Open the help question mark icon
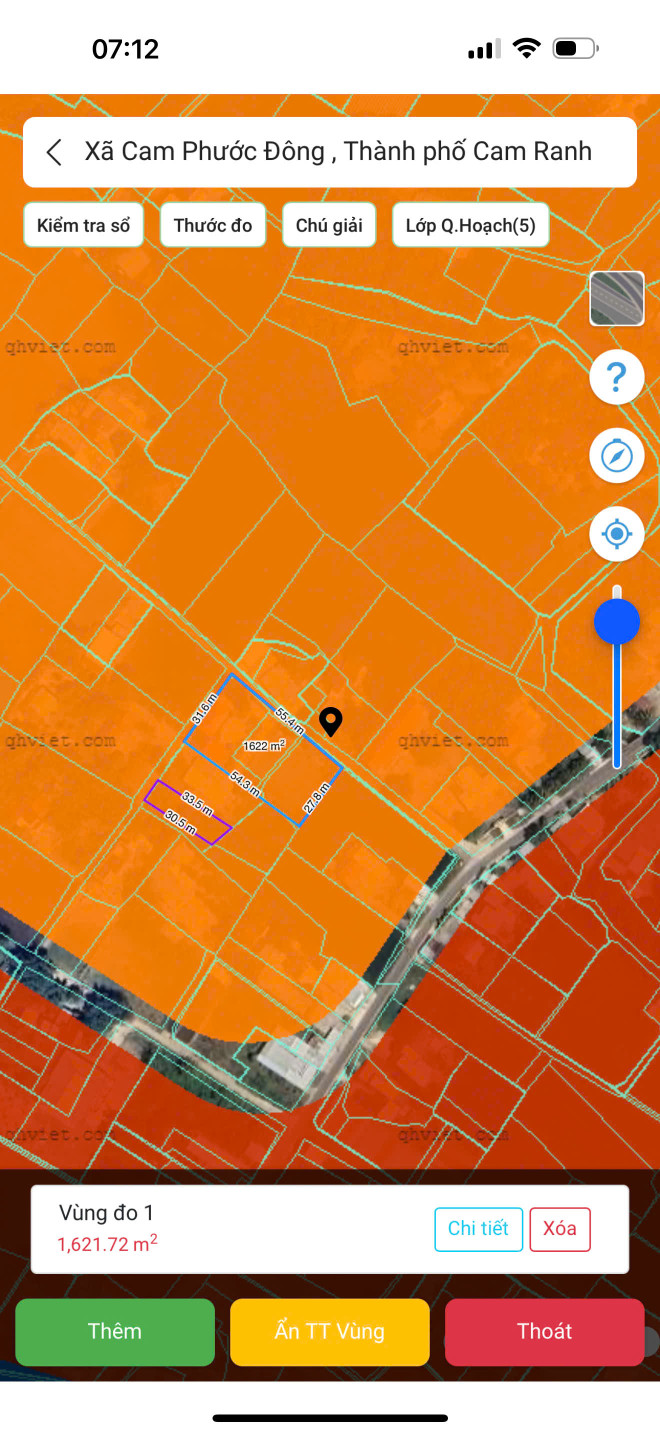The image size is (660, 1434). (x=617, y=378)
